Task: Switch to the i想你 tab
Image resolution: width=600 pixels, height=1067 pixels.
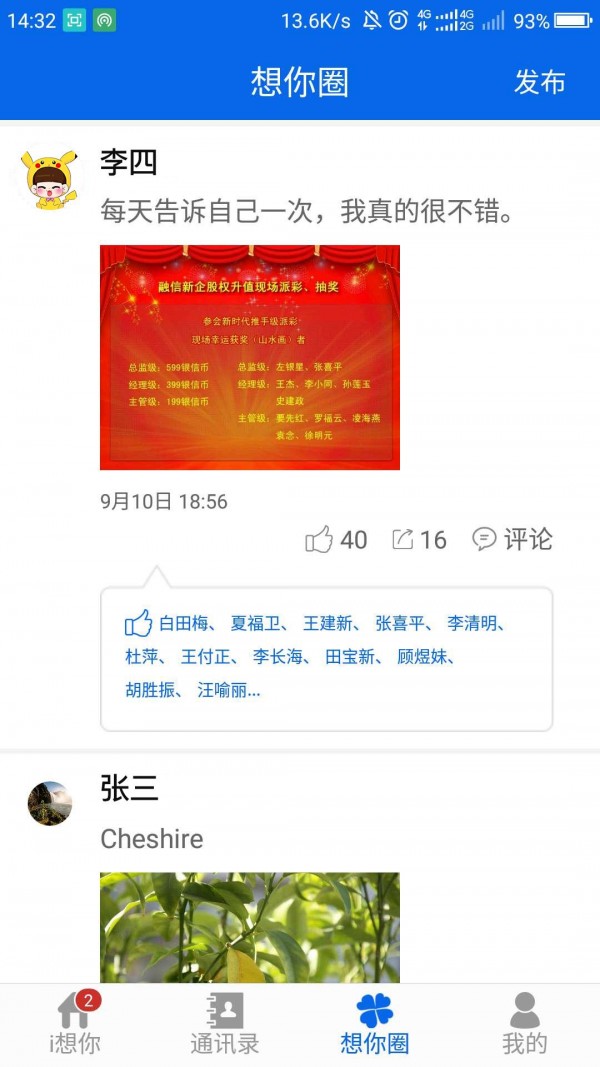Action: pos(75,1025)
